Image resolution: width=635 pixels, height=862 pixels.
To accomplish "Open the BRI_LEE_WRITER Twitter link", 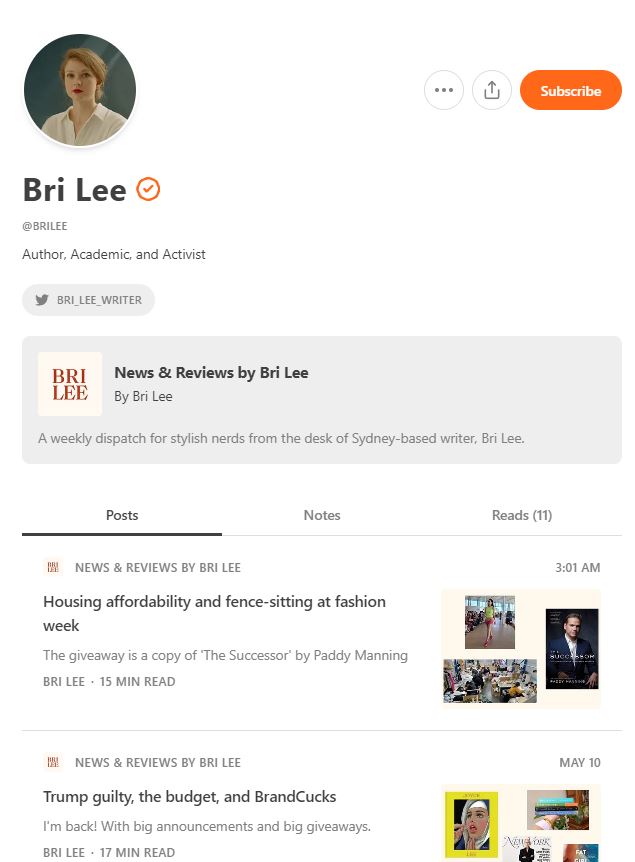I will (89, 300).
